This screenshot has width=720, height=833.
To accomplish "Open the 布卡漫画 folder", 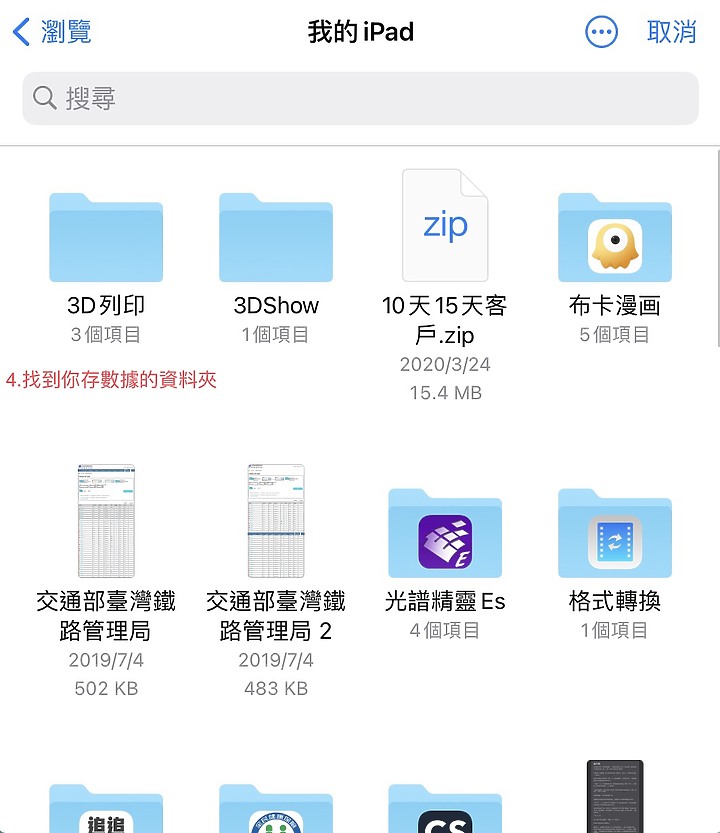I will (615, 238).
